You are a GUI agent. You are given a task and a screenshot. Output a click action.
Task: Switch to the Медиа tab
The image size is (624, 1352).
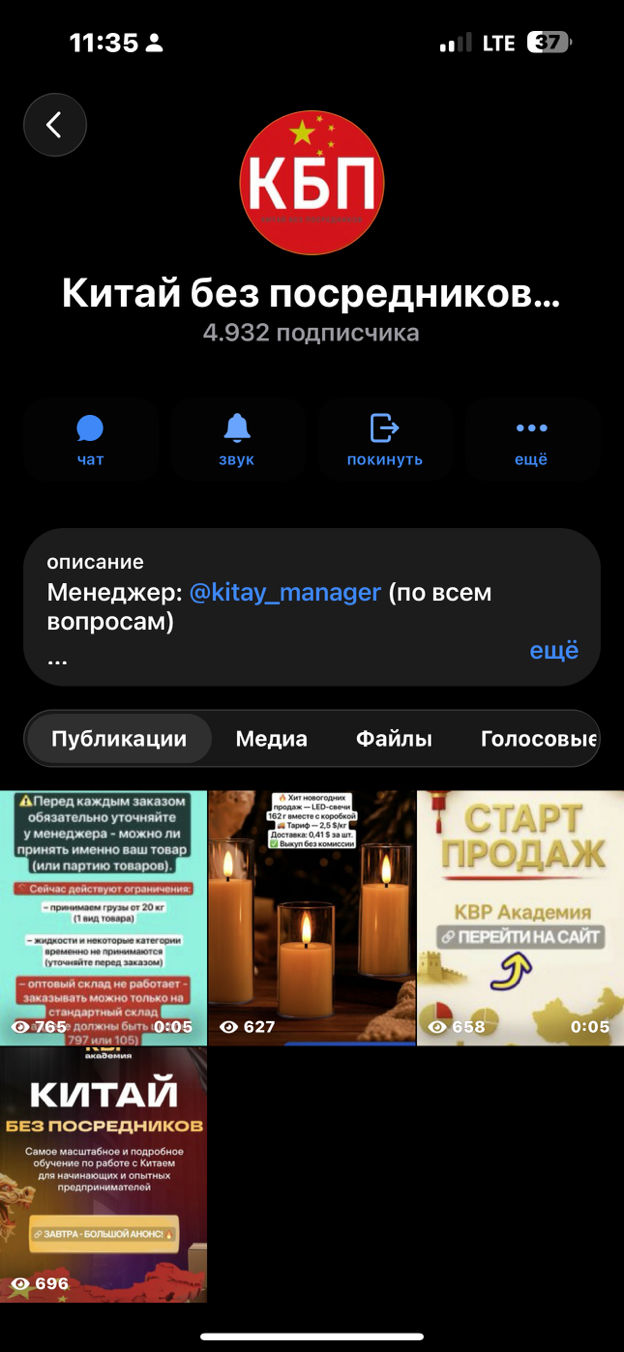[x=271, y=739]
